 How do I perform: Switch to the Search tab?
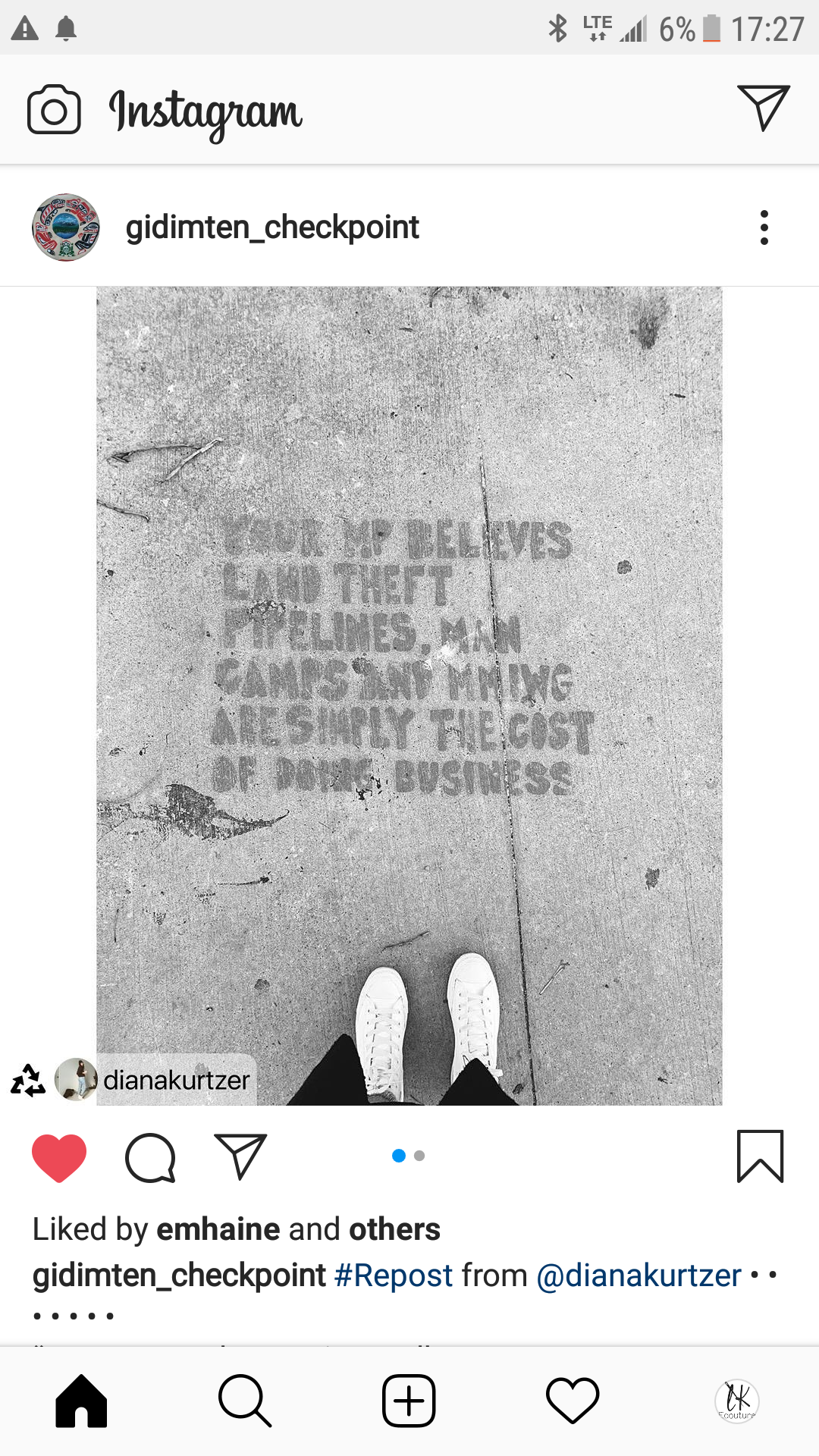pos(245,1401)
